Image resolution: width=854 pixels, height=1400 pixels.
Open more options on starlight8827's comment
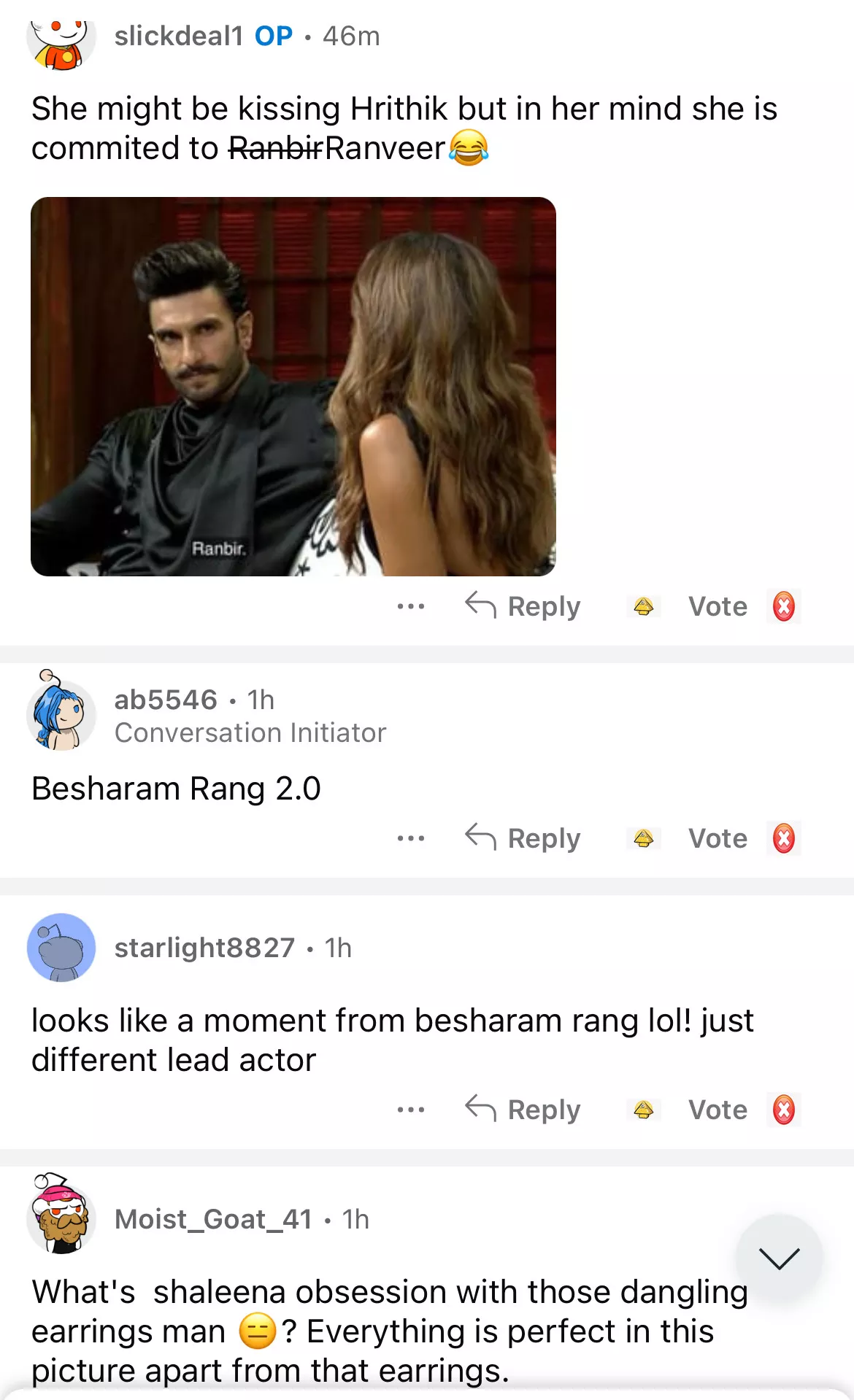(x=411, y=1110)
